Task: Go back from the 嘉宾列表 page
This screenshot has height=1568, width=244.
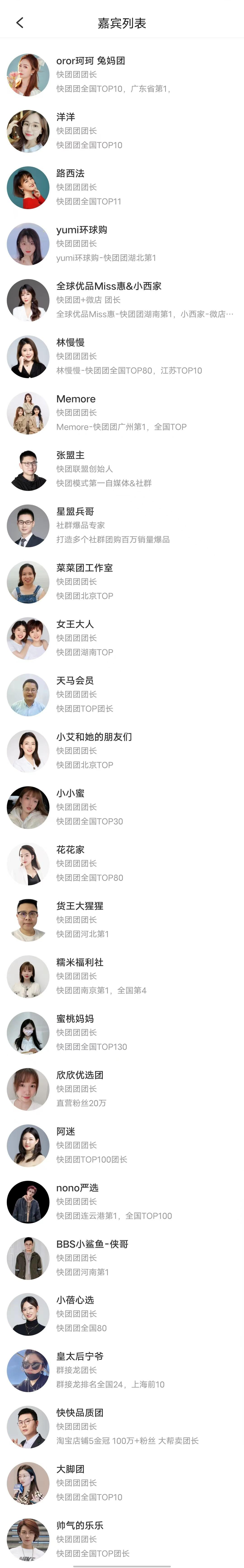Action: (x=20, y=23)
